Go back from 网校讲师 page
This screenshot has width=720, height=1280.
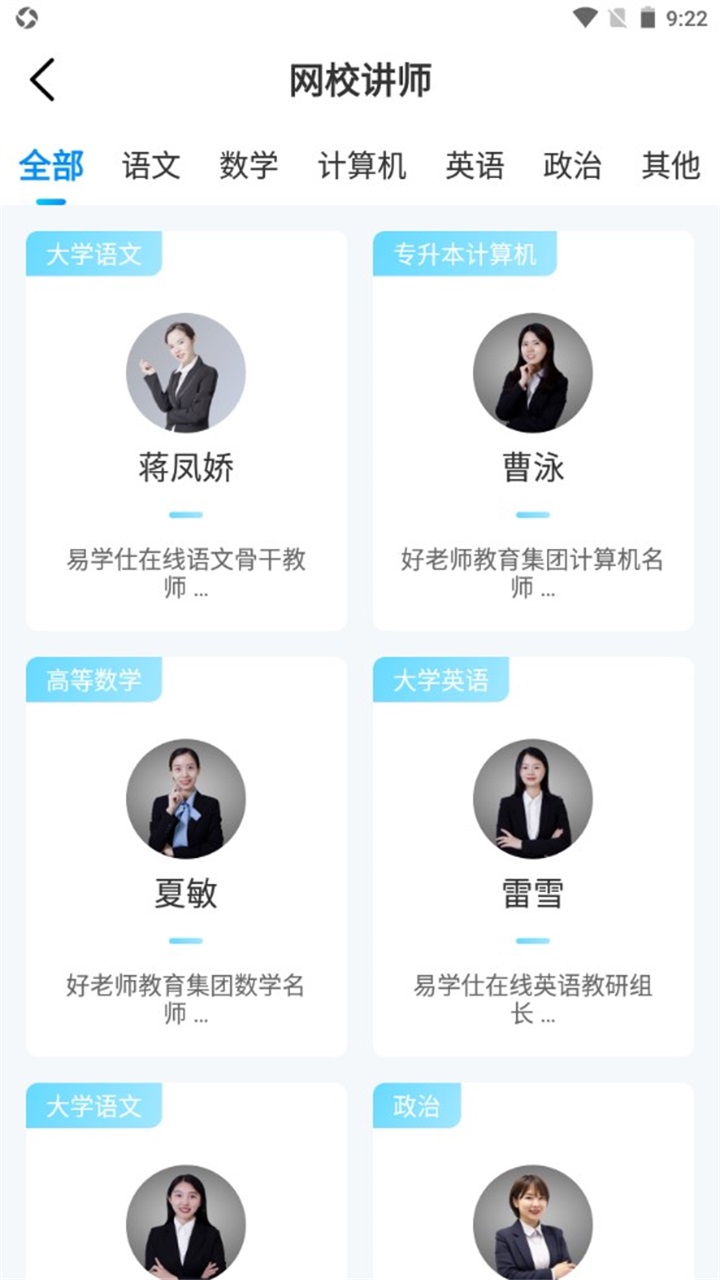42,80
